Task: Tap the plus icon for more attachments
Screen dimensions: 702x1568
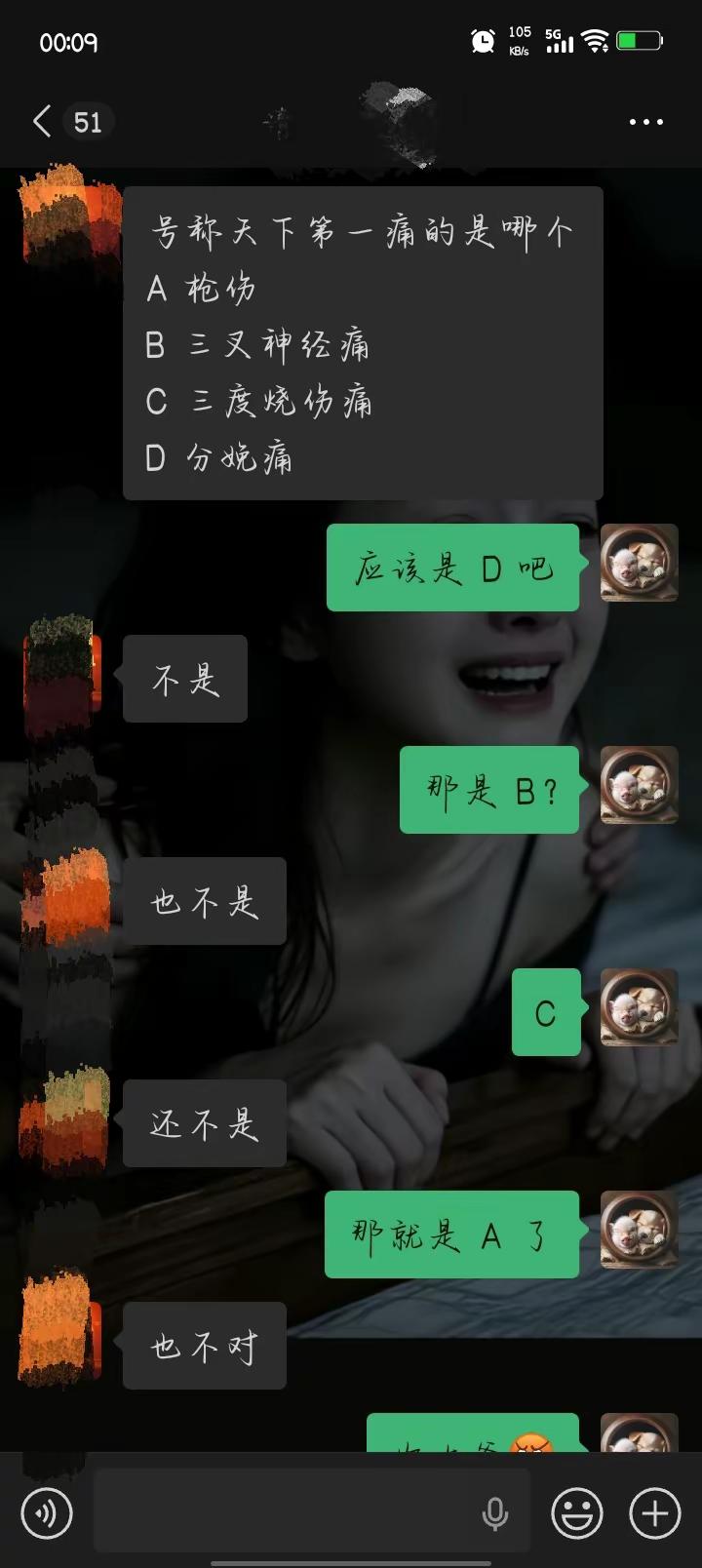Action: pyautogui.click(x=653, y=1512)
